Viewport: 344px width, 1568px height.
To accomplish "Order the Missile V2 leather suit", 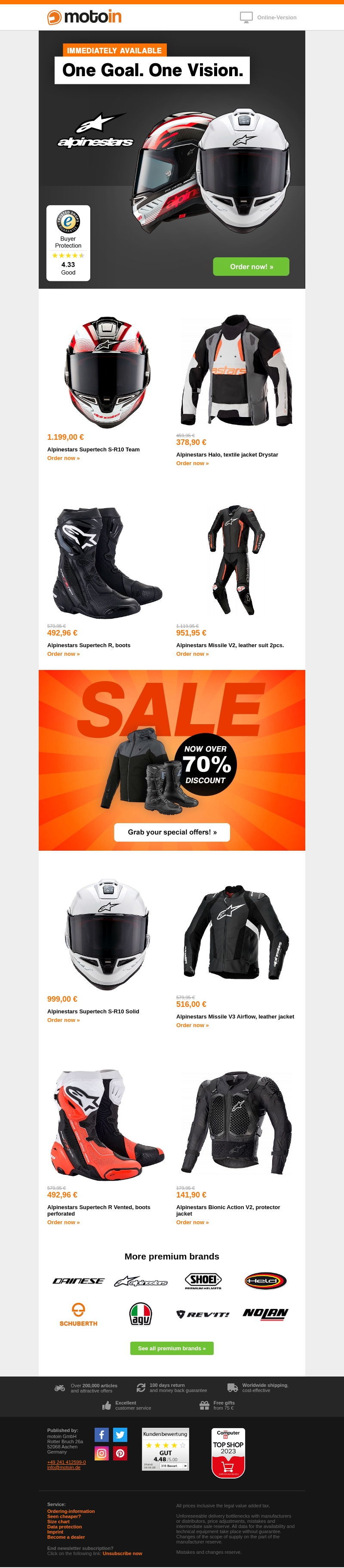I will click(x=192, y=654).
